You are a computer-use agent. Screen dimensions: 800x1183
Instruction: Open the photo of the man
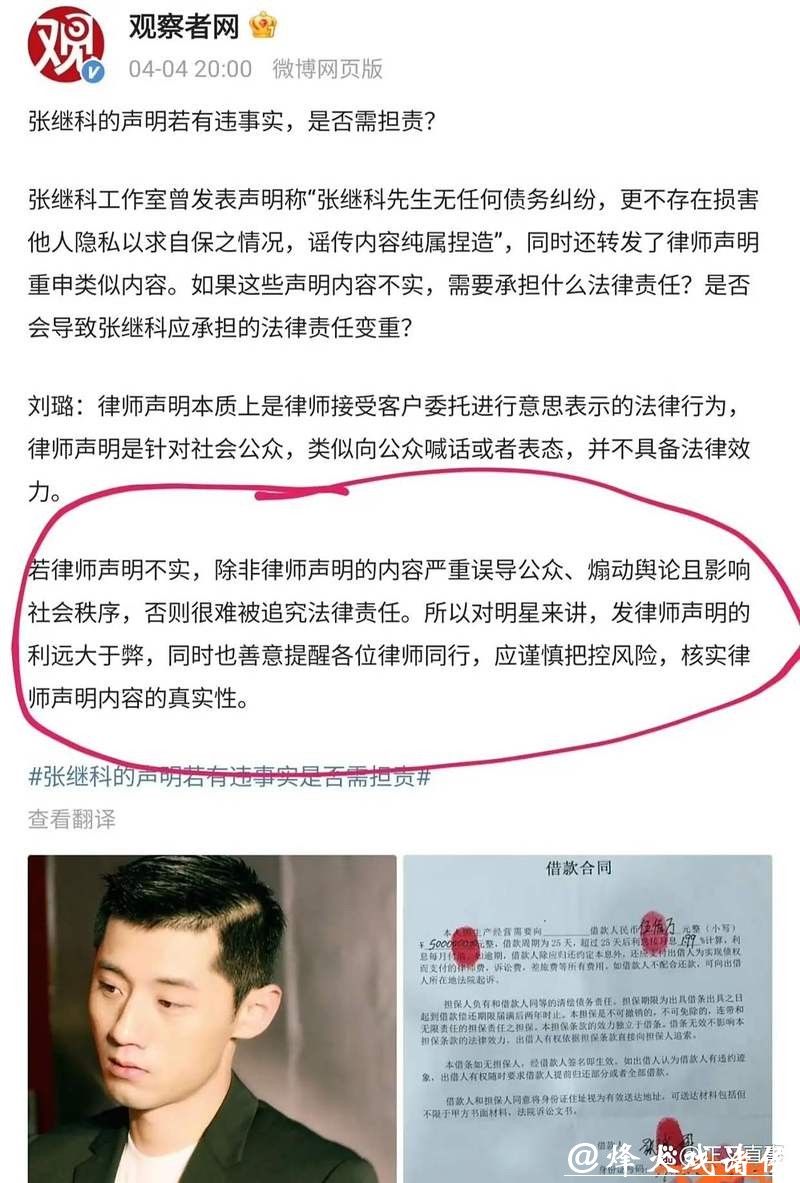(211, 1017)
